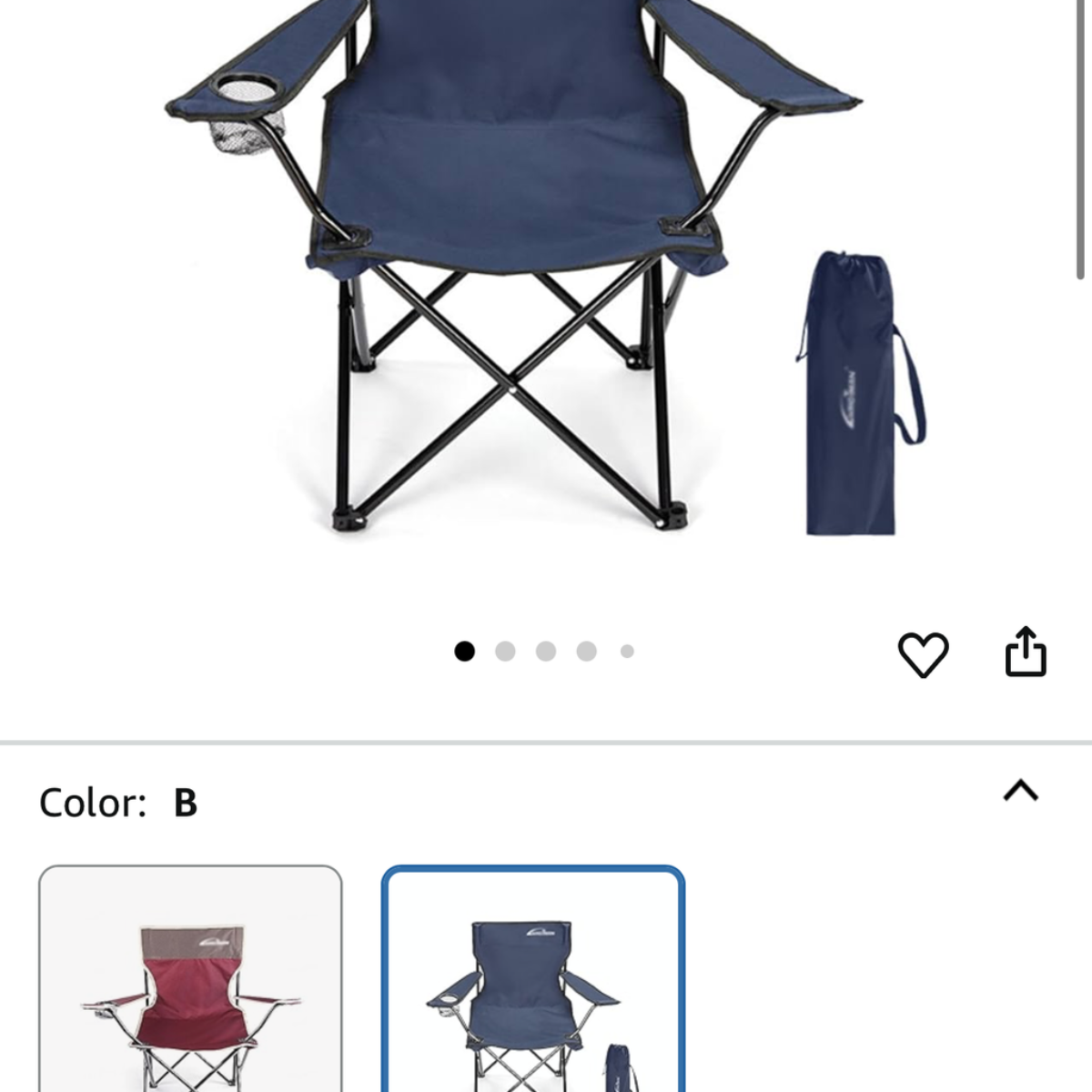Share this product
This screenshot has height=1092, width=1092.
click(1026, 652)
